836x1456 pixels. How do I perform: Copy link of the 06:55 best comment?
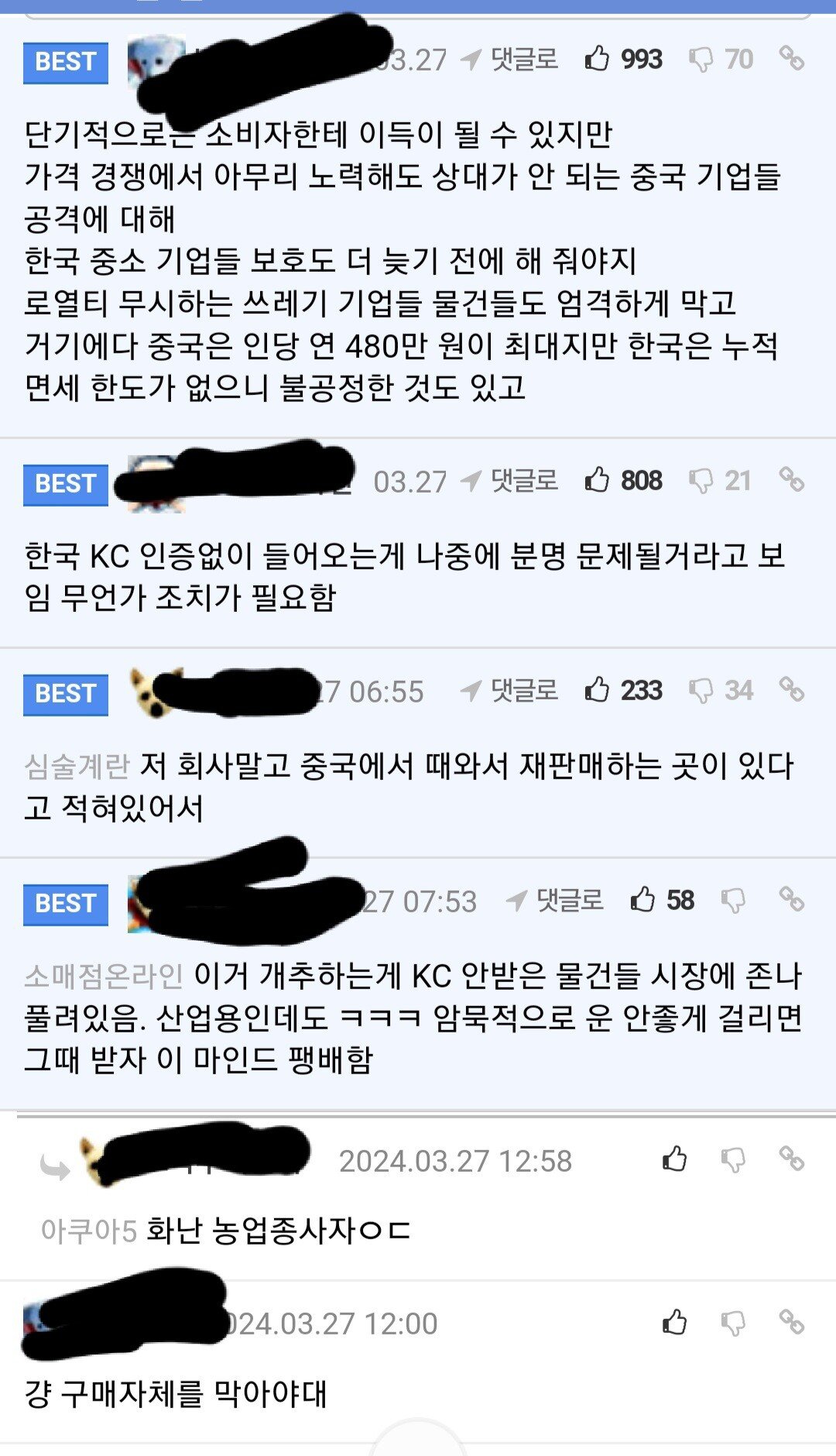tap(791, 689)
